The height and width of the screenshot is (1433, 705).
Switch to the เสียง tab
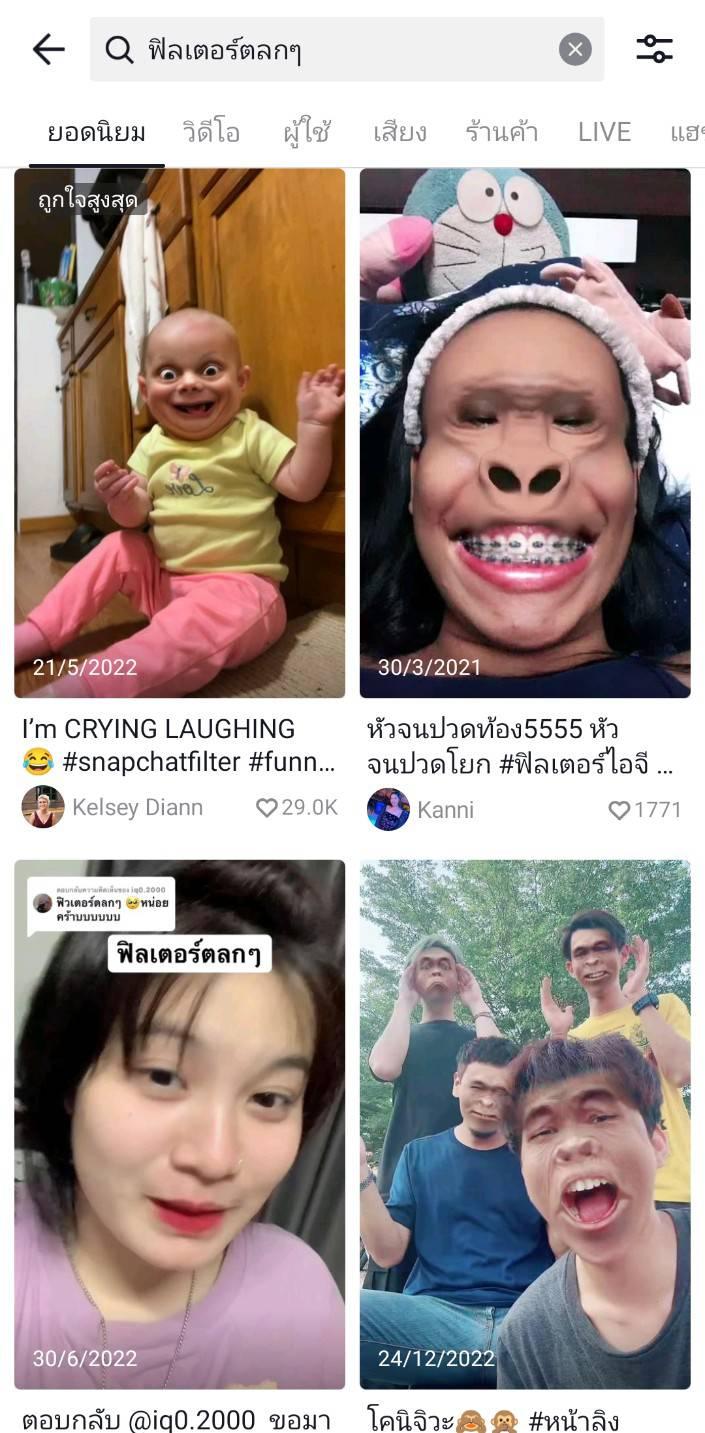pos(399,132)
